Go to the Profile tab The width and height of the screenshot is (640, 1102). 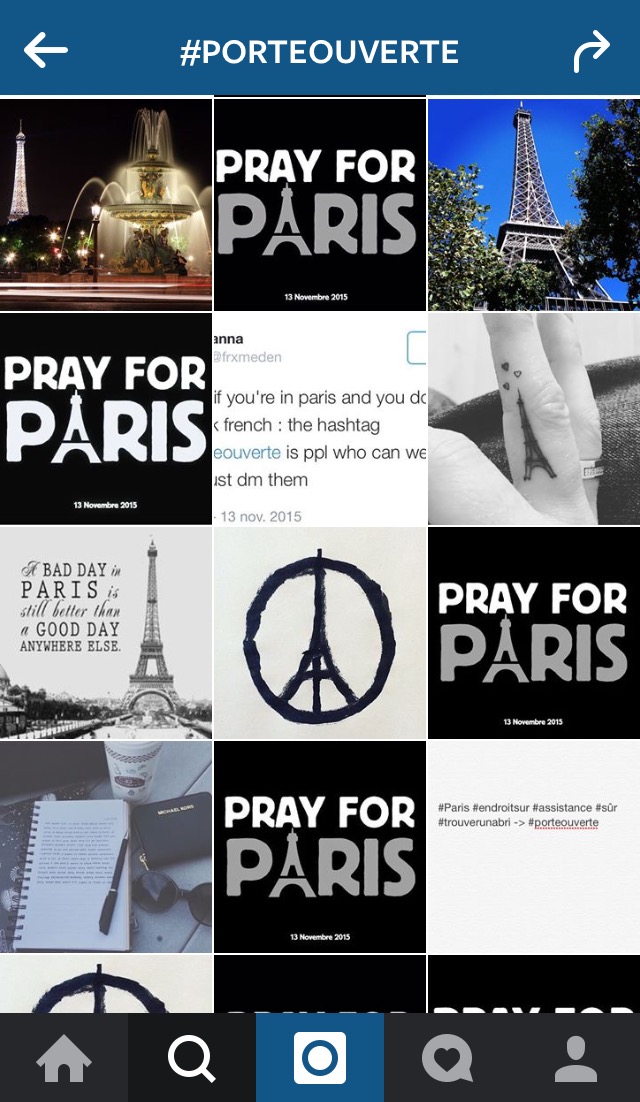[x=576, y=1058]
